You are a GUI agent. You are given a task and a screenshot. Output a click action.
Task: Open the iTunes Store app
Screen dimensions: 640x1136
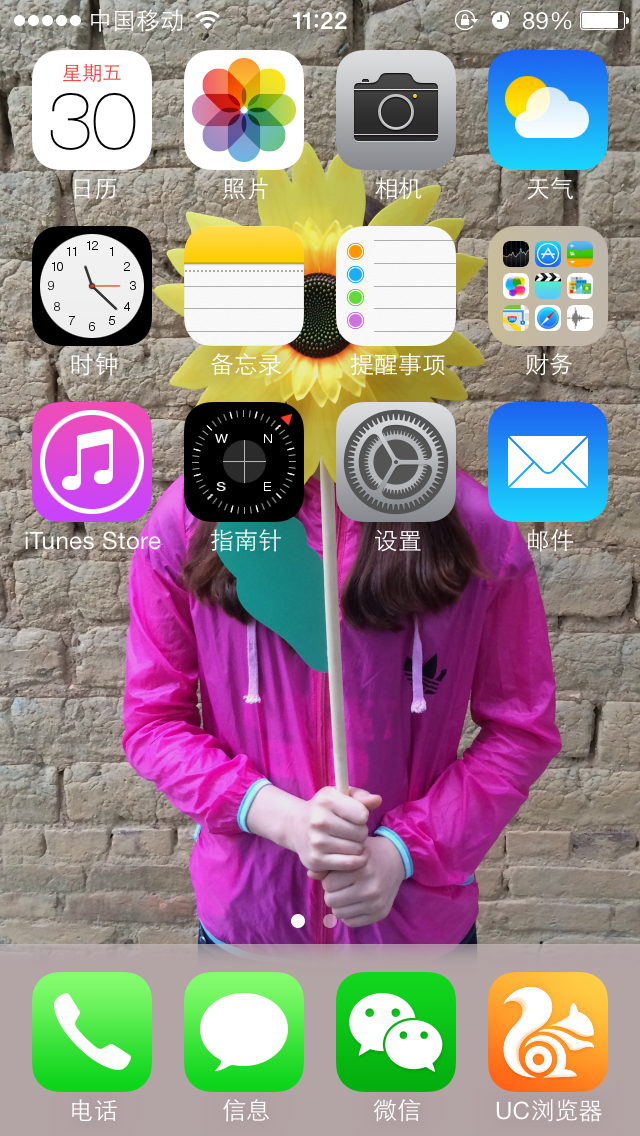[x=92, y=462]
